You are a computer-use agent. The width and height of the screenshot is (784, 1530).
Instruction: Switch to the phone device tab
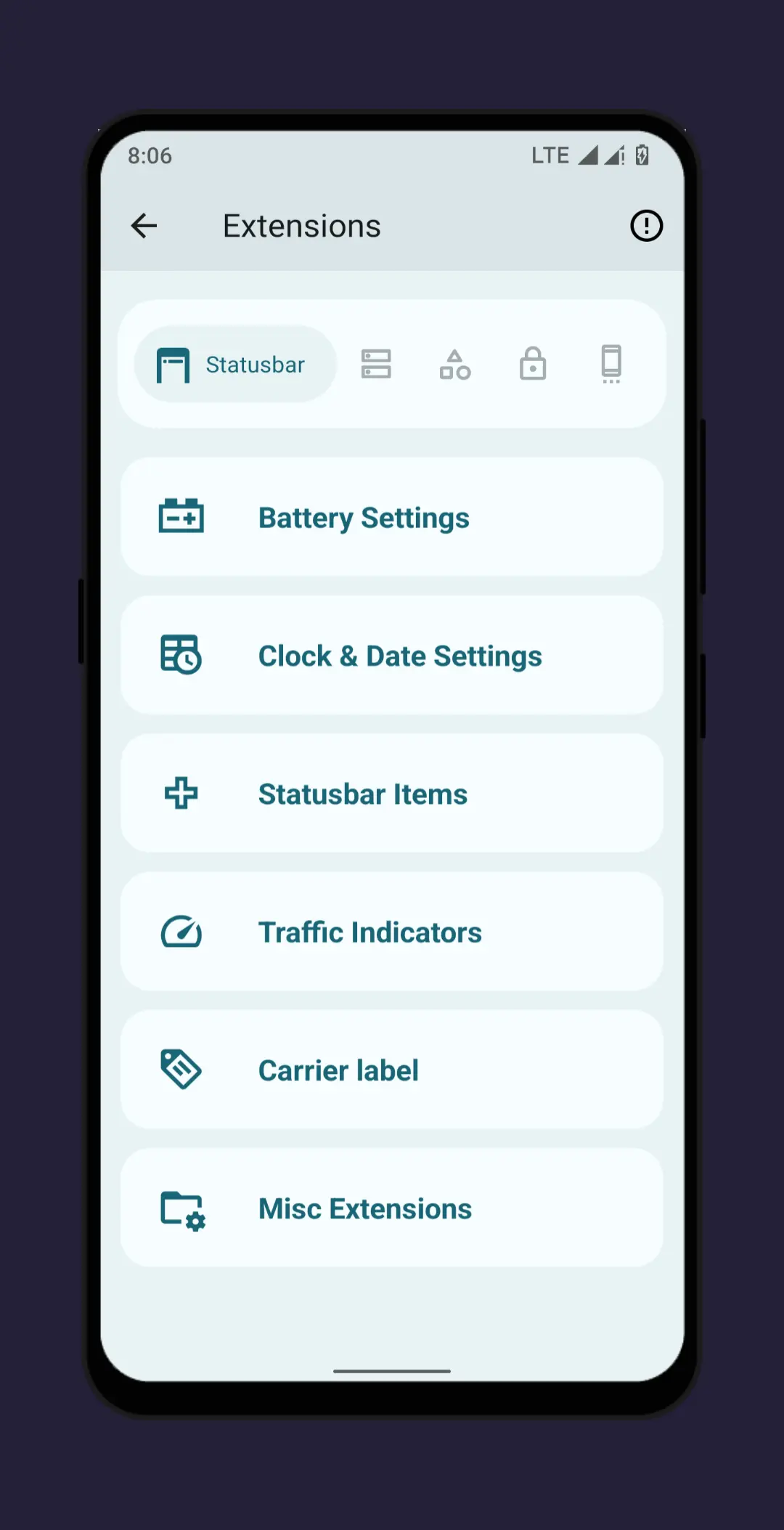point(611,365)
